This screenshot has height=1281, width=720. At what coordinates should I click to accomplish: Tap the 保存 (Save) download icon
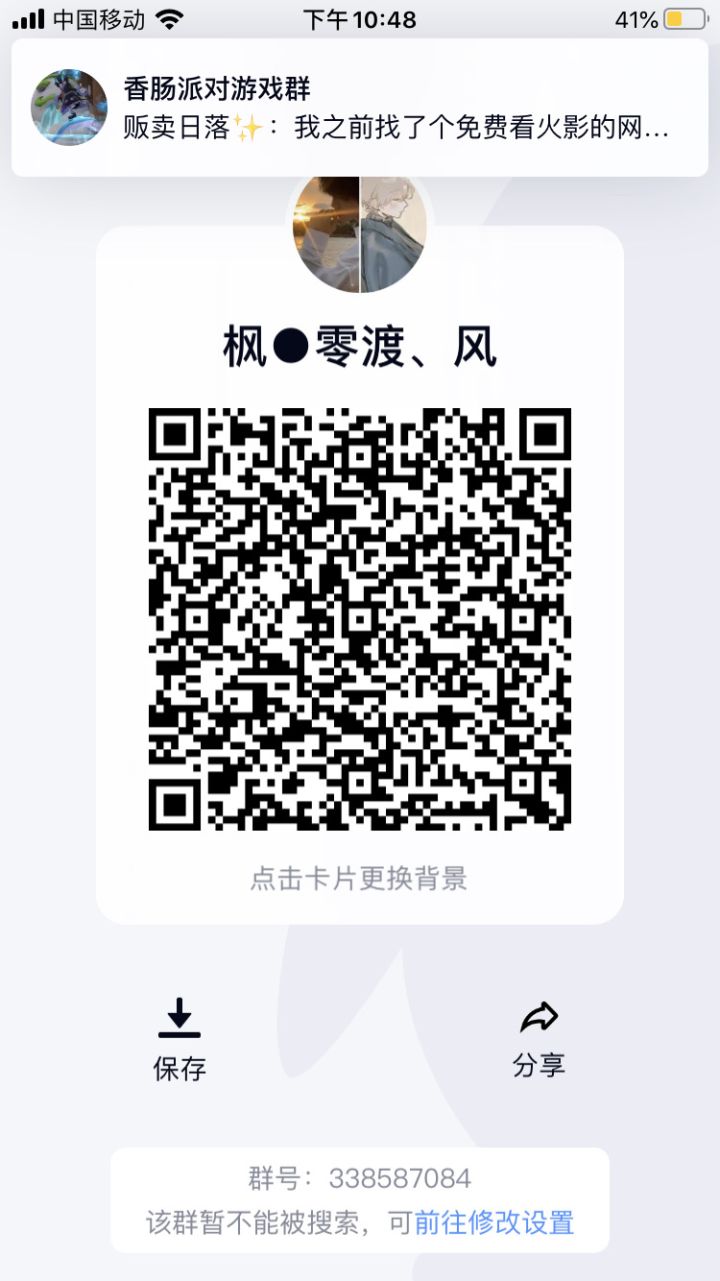(x=181, y=1018)
